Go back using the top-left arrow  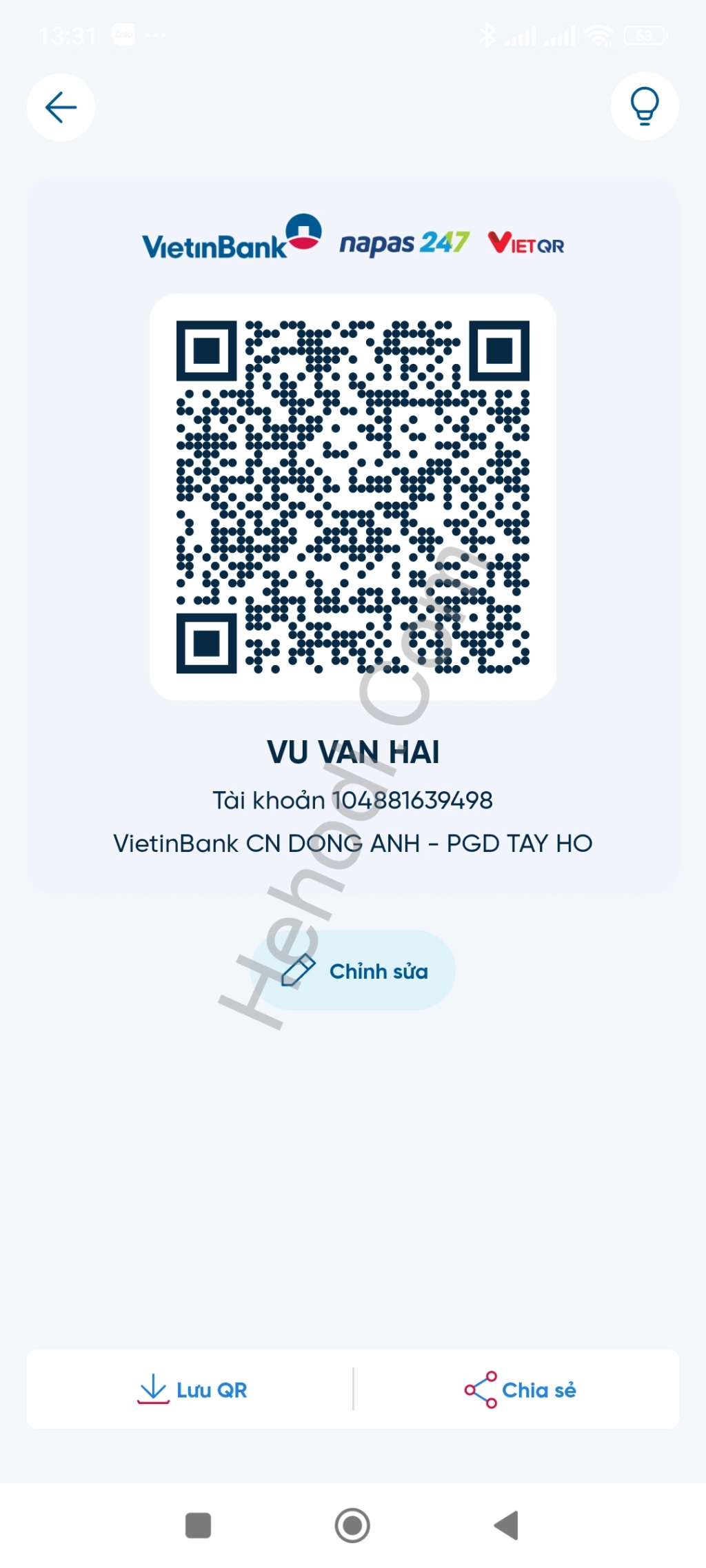(x=61, y=108)
